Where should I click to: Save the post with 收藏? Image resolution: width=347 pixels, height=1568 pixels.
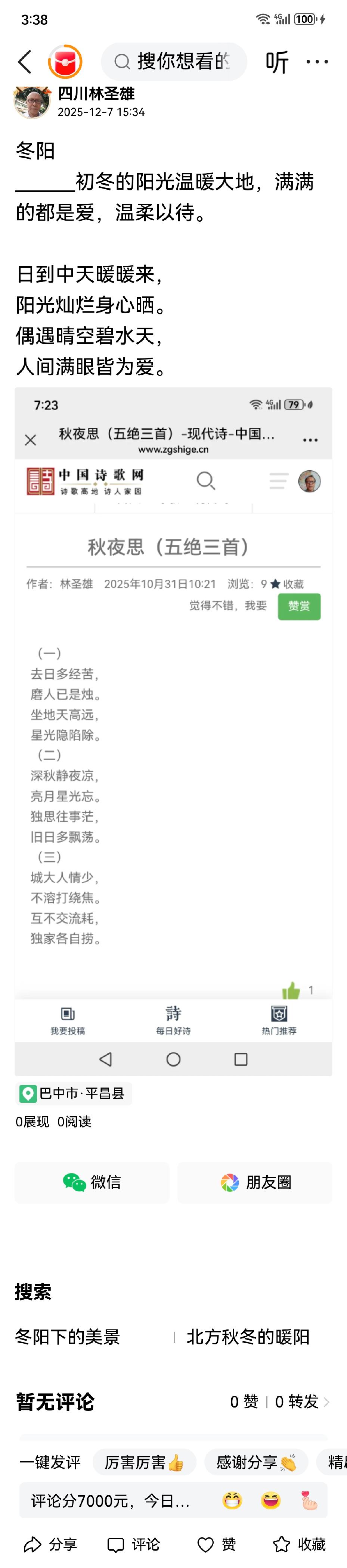pos(300,1544)
